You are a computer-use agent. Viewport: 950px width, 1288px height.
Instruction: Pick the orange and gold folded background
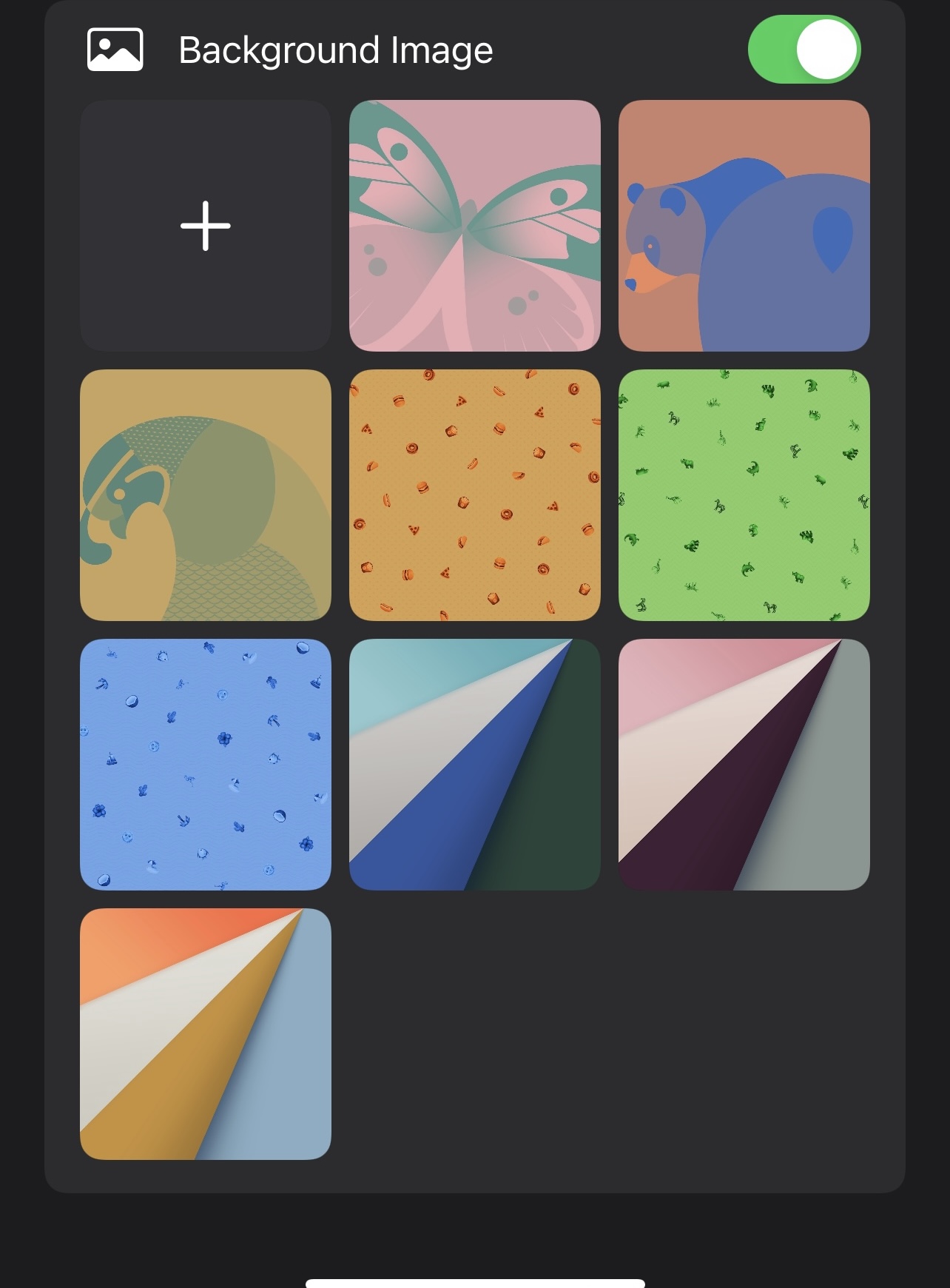pos(206,1034)
